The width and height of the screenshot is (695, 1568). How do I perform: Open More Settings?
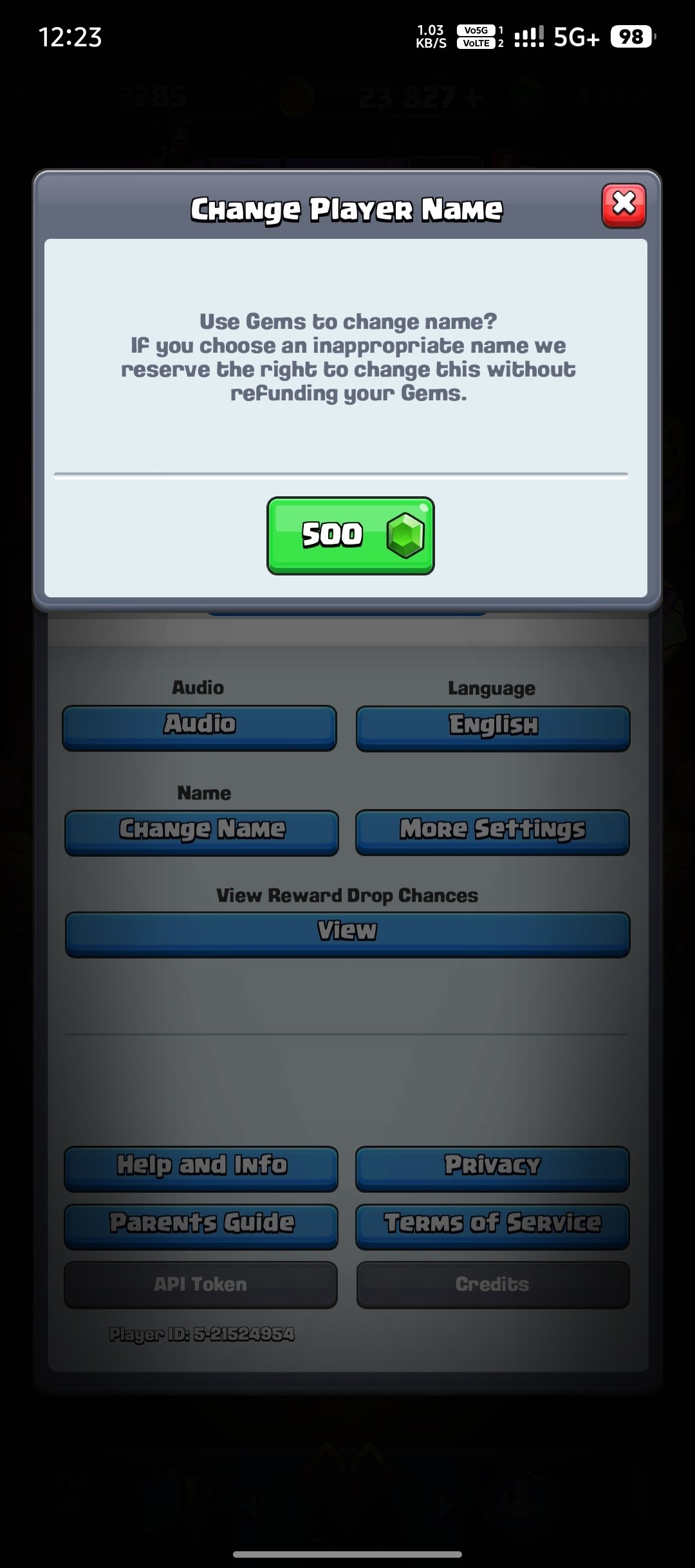[x=492, y=832]
